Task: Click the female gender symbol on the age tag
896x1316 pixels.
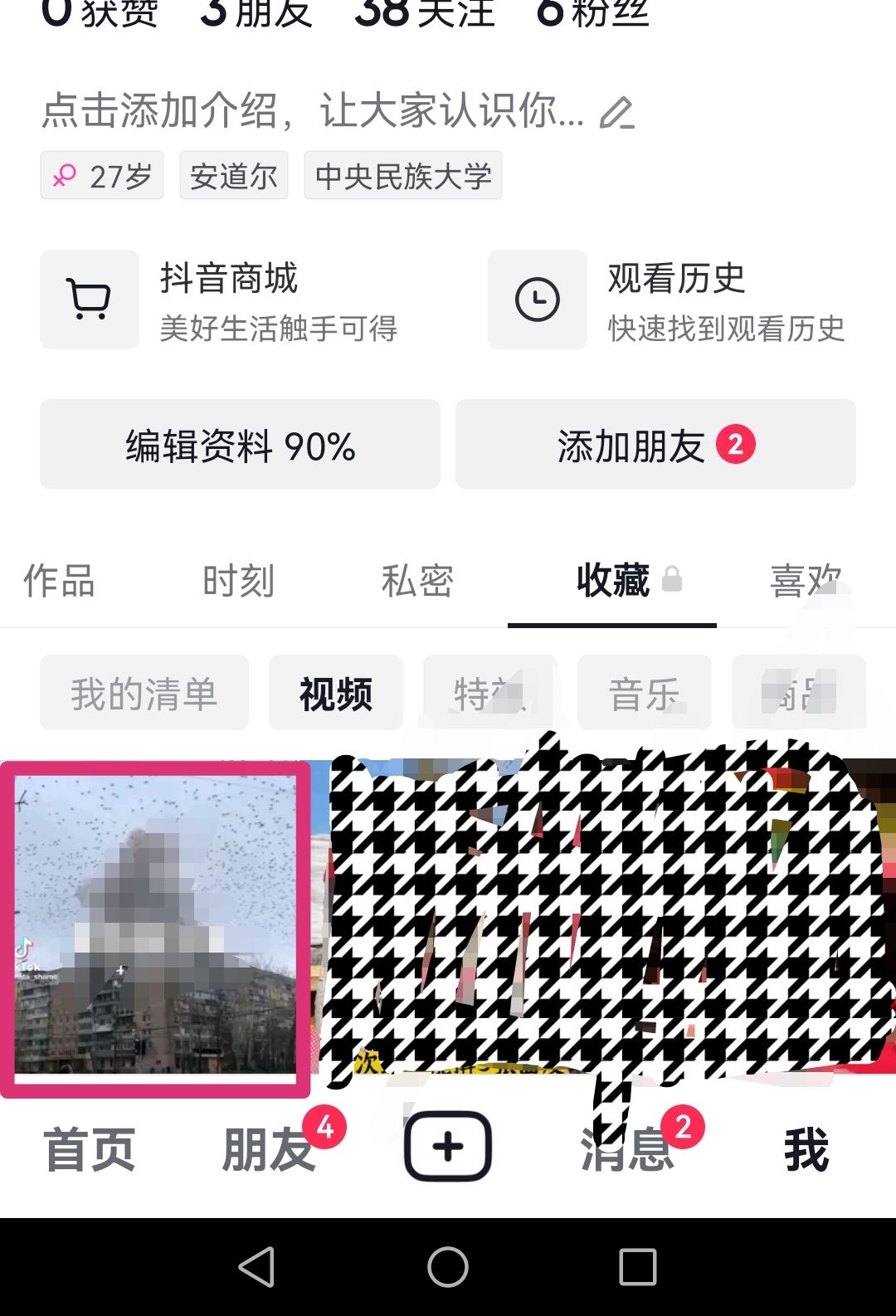Action: (x=66, y=174)
